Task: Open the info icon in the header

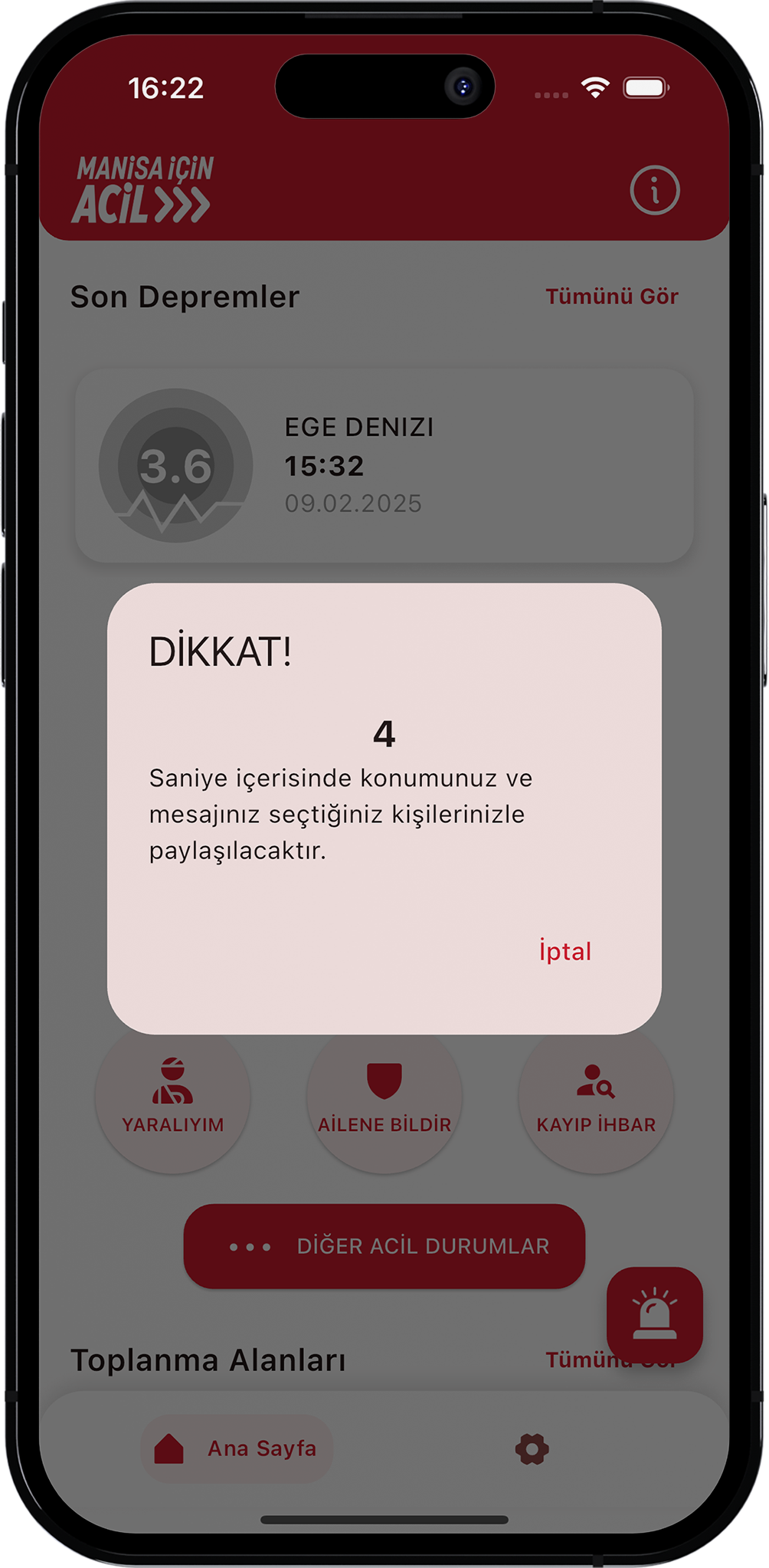Action: tap(654, 190)
